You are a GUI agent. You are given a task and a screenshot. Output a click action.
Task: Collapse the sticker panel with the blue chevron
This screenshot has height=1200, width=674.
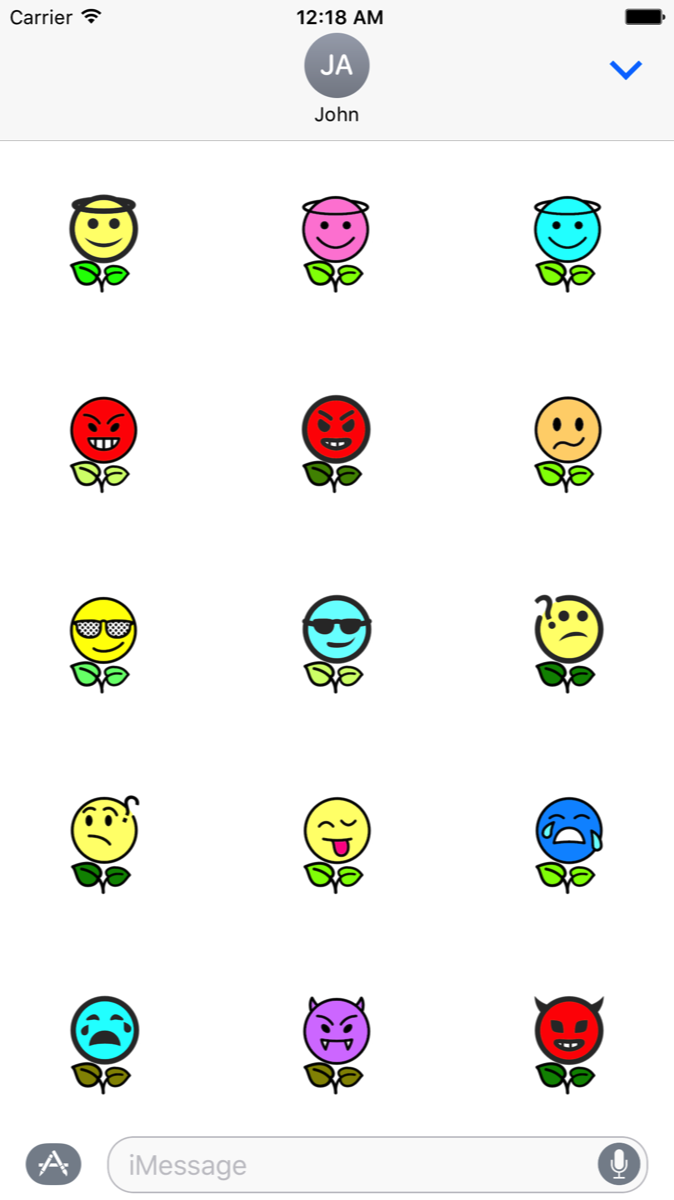626,70
